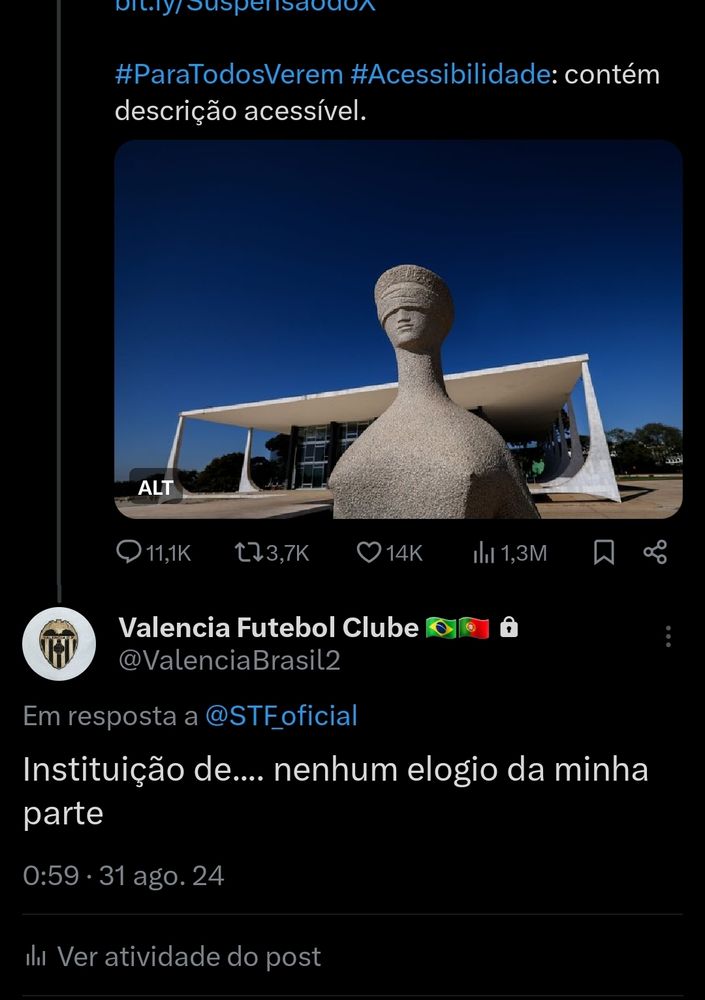
Task: Open the #Acessibilidade hashtag
Action: [450, 74]
